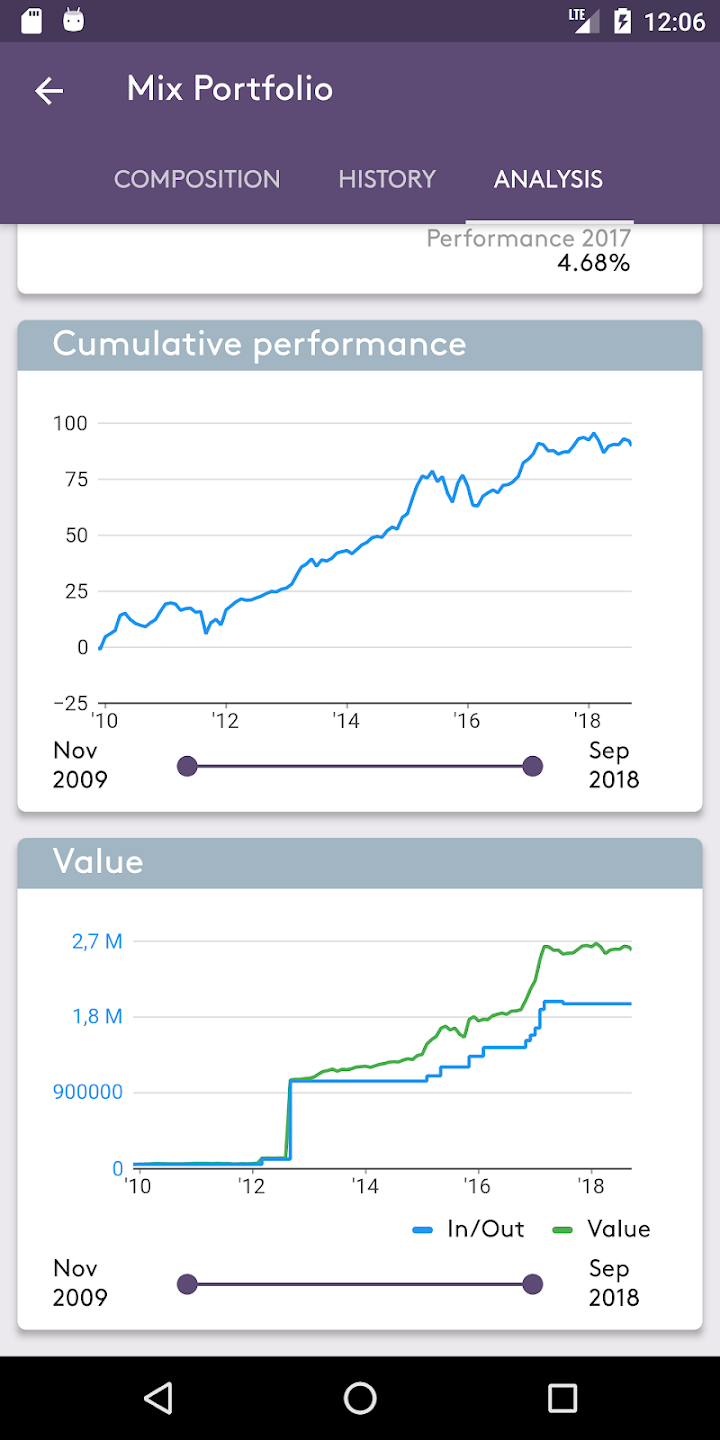Tap the end handle of Cumulative performance range

(533, 766)
